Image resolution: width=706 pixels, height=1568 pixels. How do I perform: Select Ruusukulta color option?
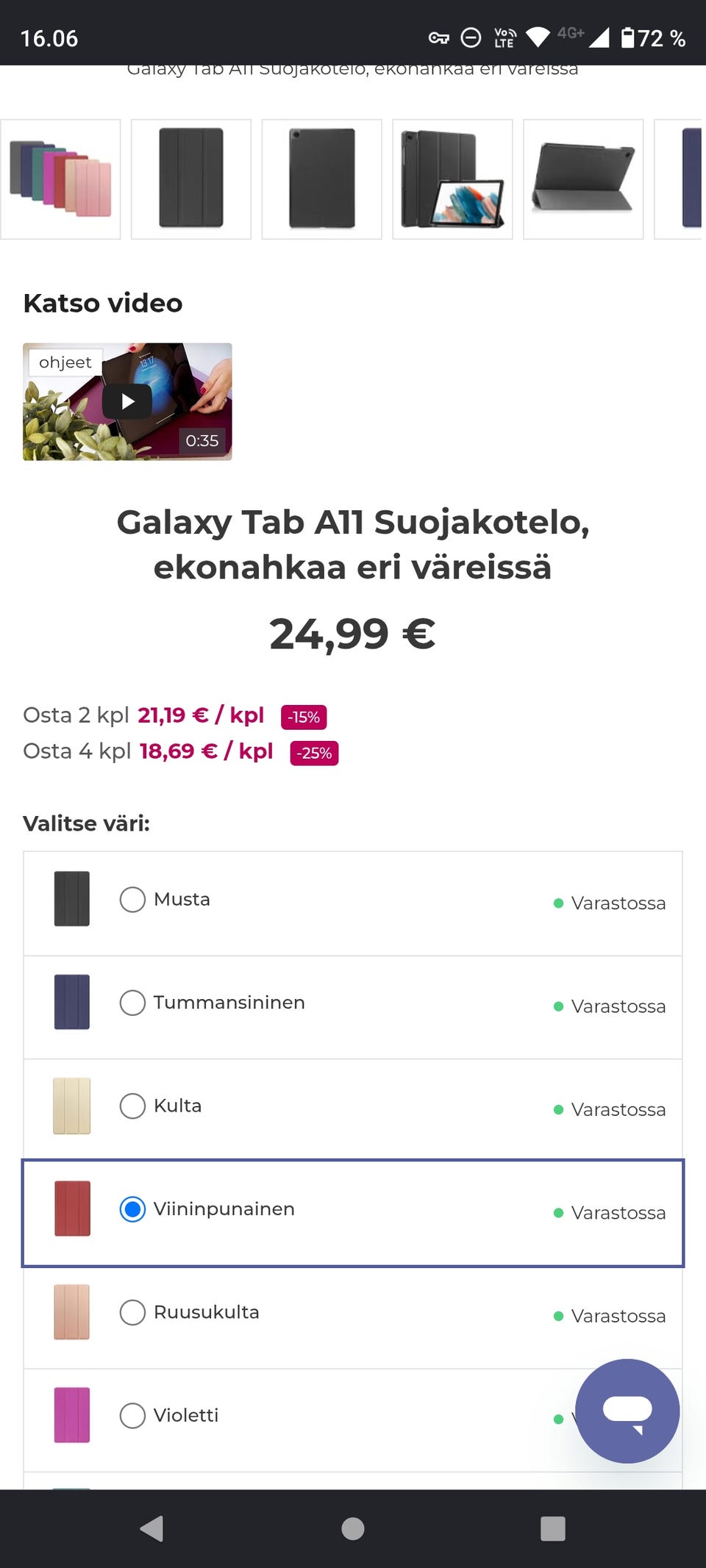point(353,1317)
